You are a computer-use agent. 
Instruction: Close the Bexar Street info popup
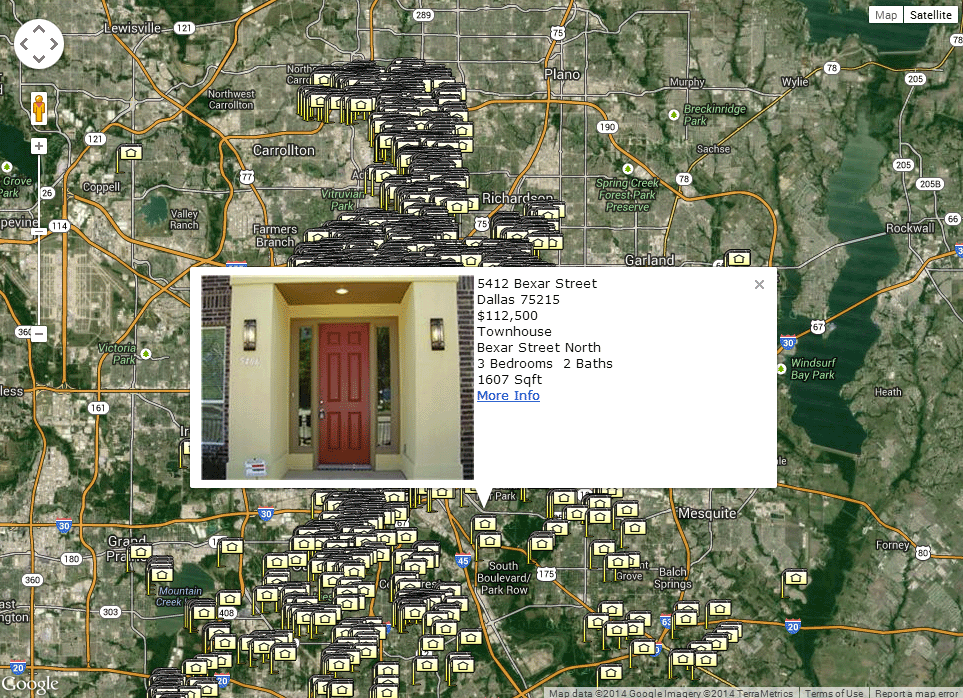coord(759,285)
